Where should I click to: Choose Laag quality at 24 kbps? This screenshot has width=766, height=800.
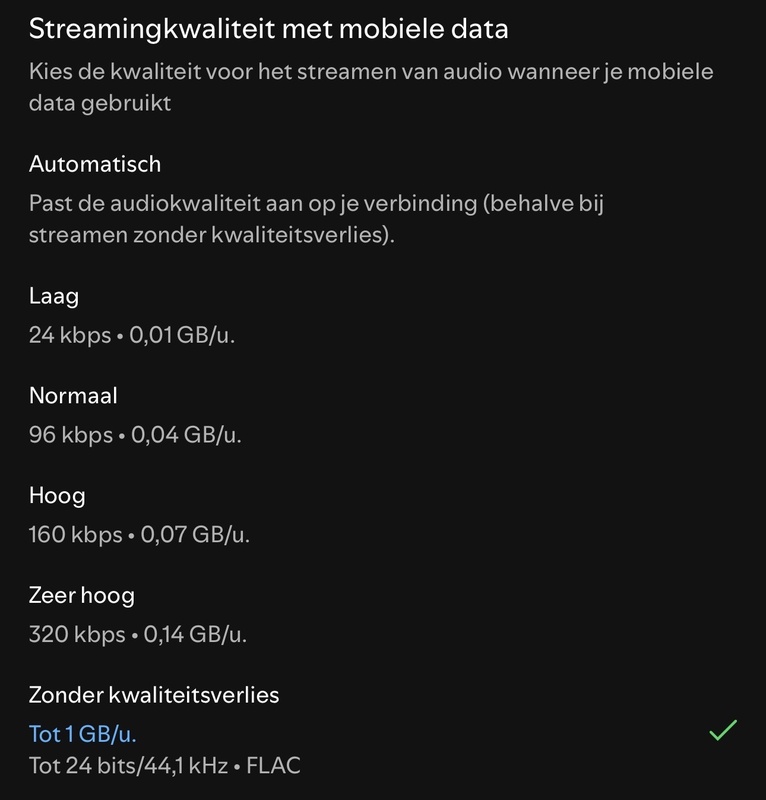(x=54, y=297)
